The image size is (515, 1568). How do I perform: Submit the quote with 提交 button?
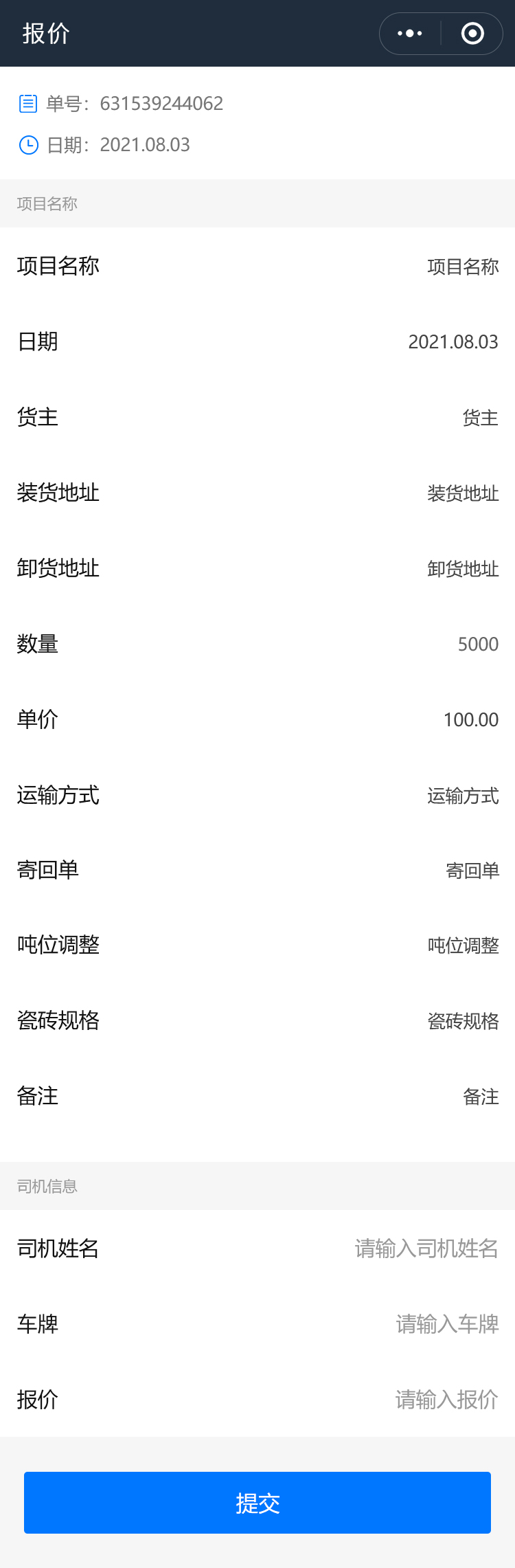coord(257,1503)
